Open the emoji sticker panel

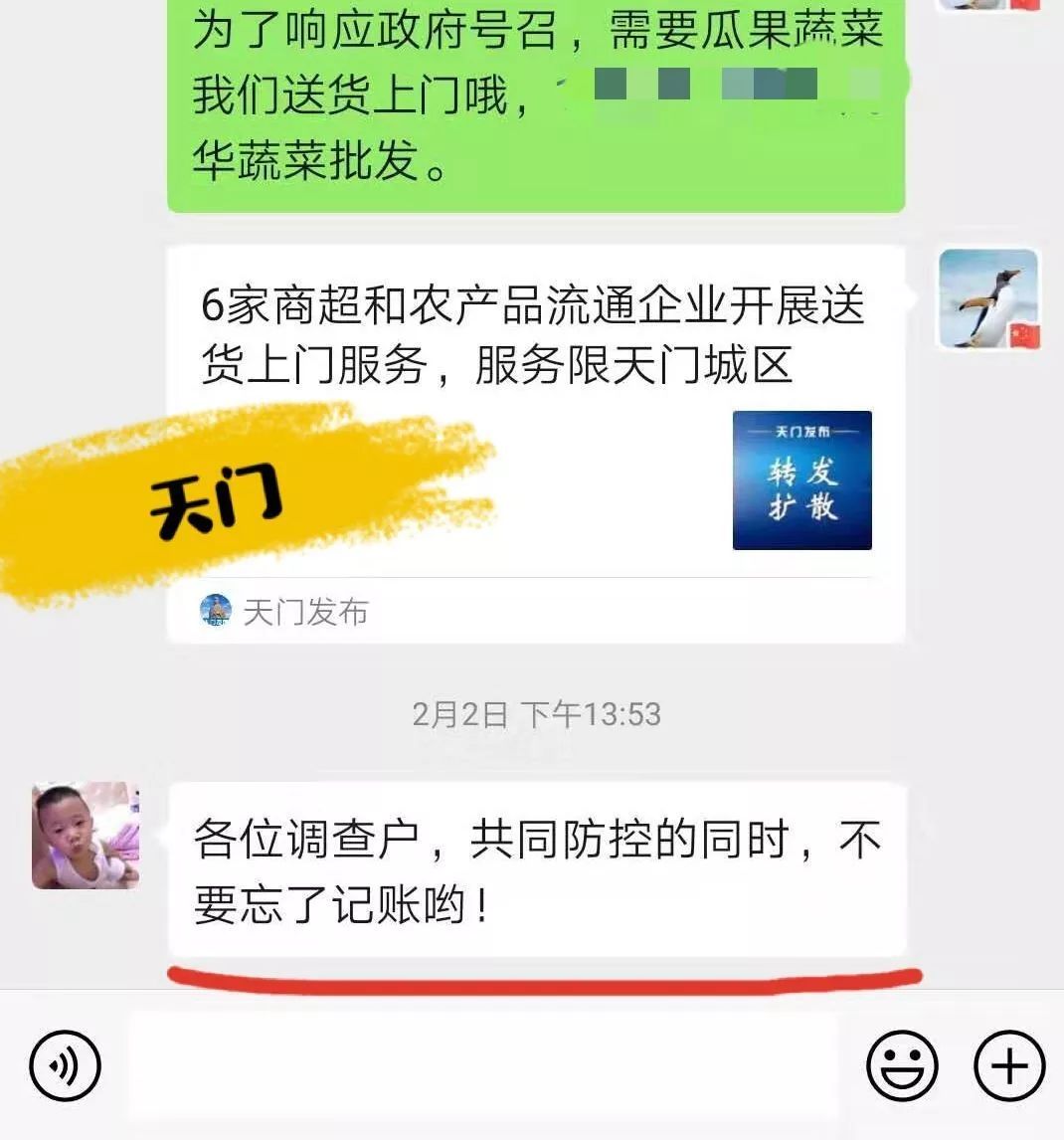[901, 1065]
